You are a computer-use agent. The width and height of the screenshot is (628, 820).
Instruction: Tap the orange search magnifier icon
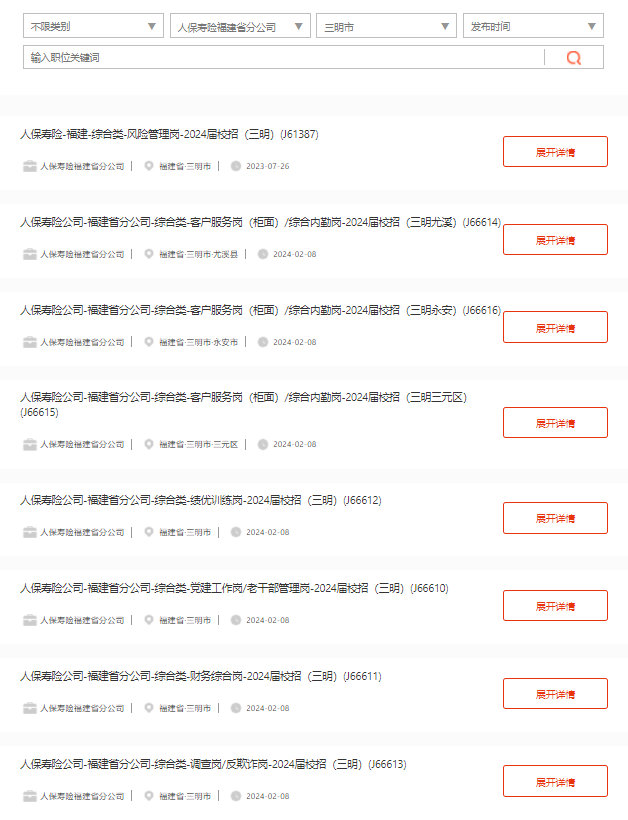574,58
